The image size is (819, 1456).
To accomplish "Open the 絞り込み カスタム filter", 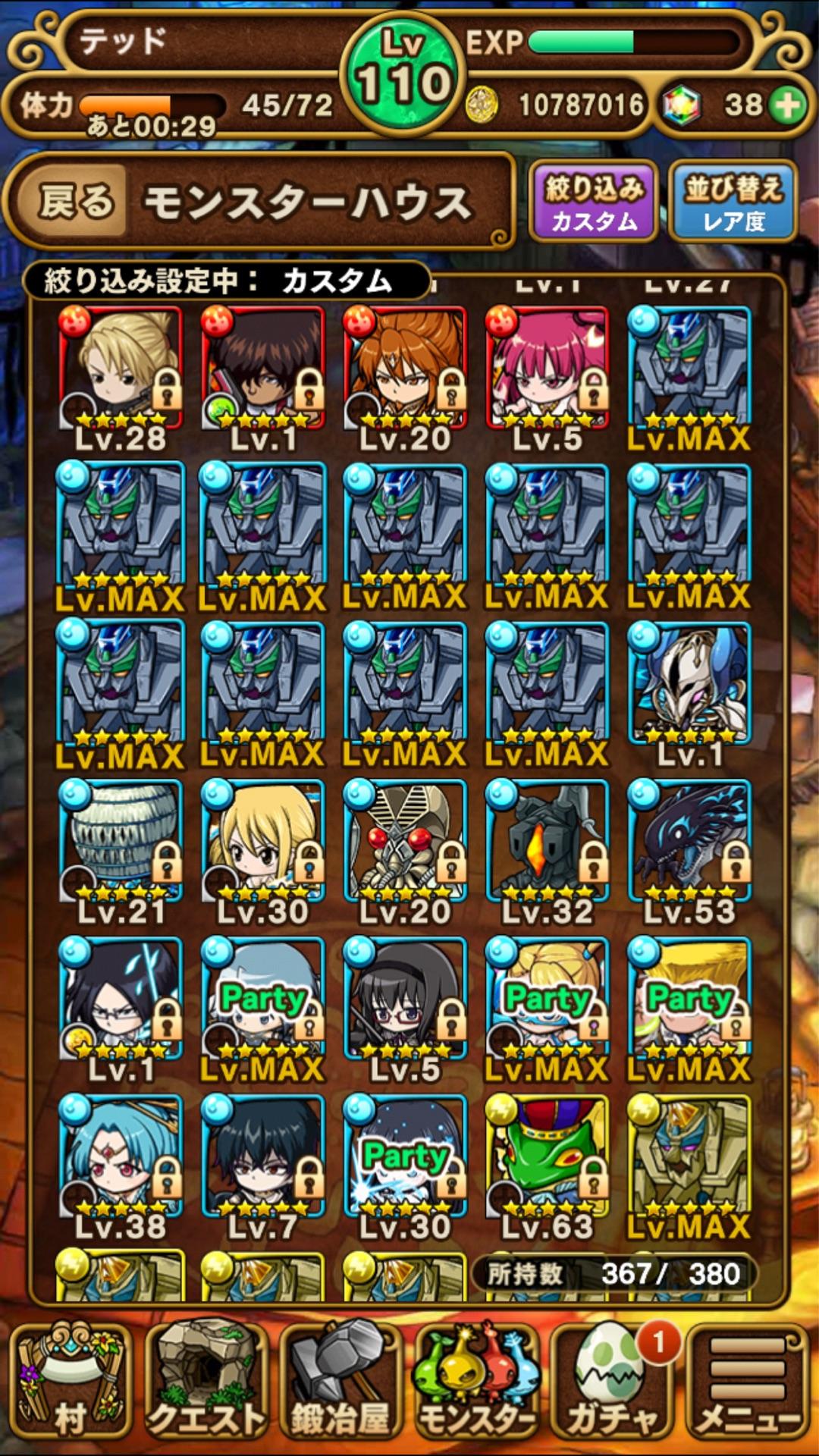I will tap(593, 202).
